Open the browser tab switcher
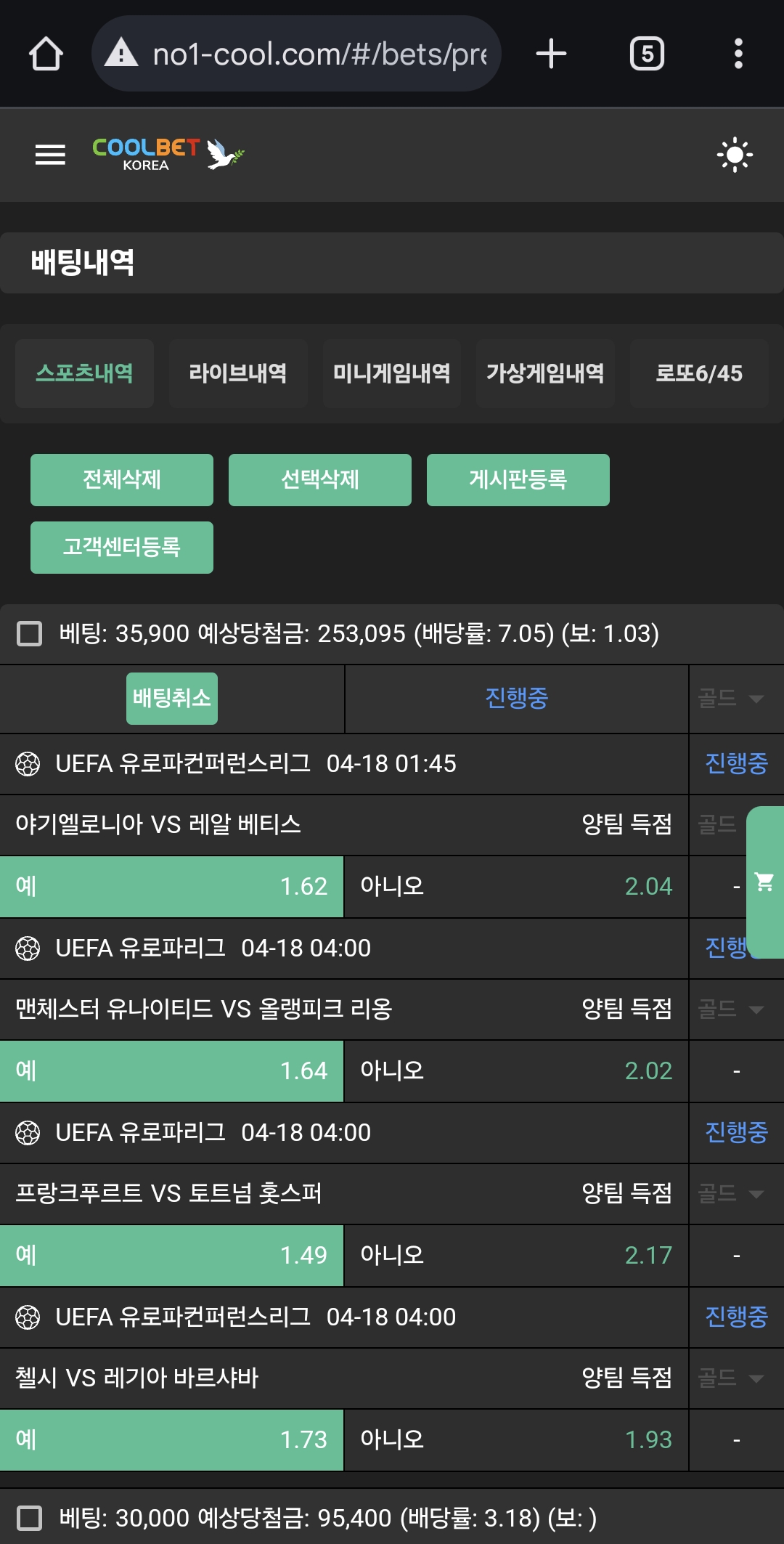The image size is (784, 1544). click(x=647, y=54)
